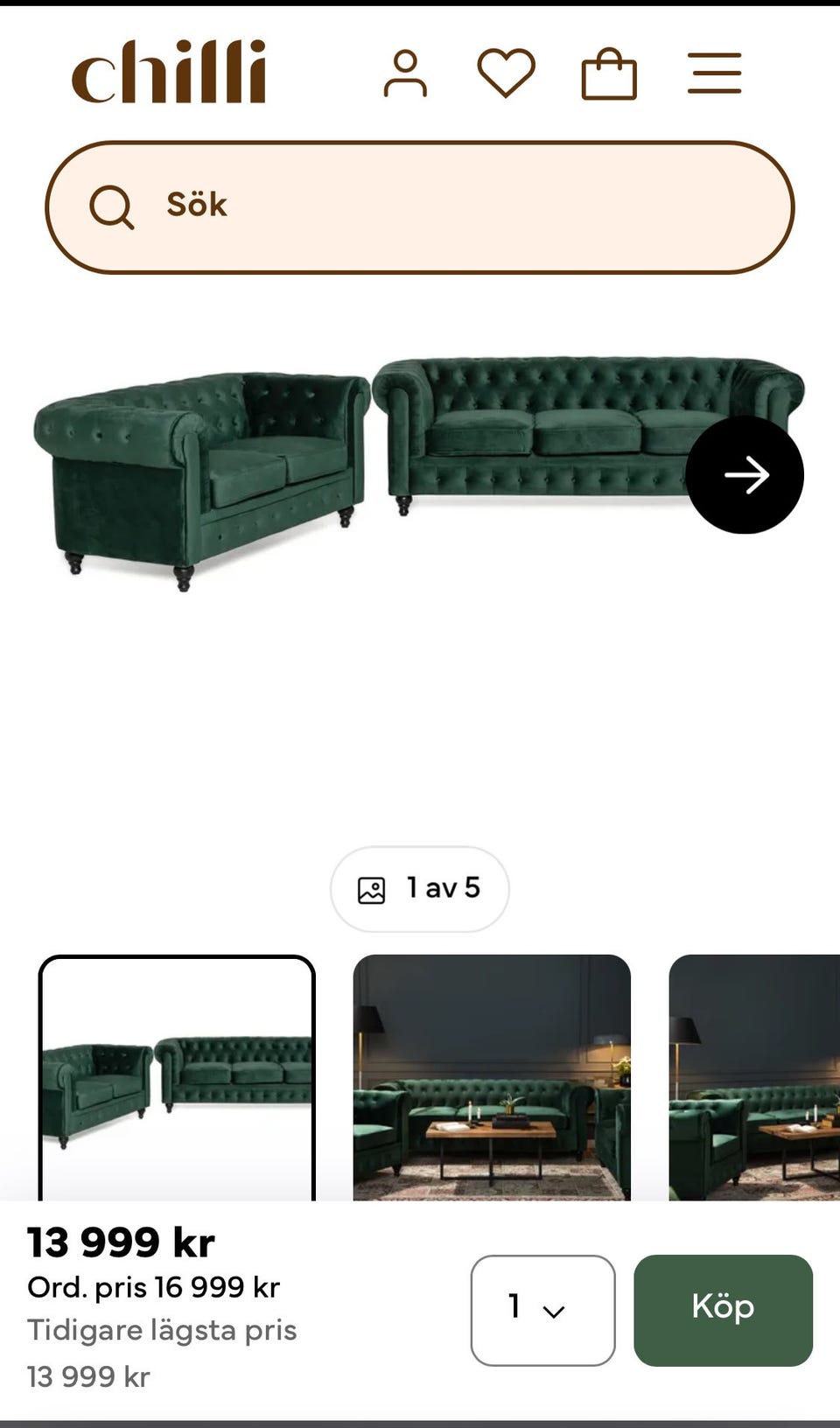Image resolution: width=840 pixels, height=1428 pixels.
Task: Open the hamburger menu
Action: click(714, 73)
